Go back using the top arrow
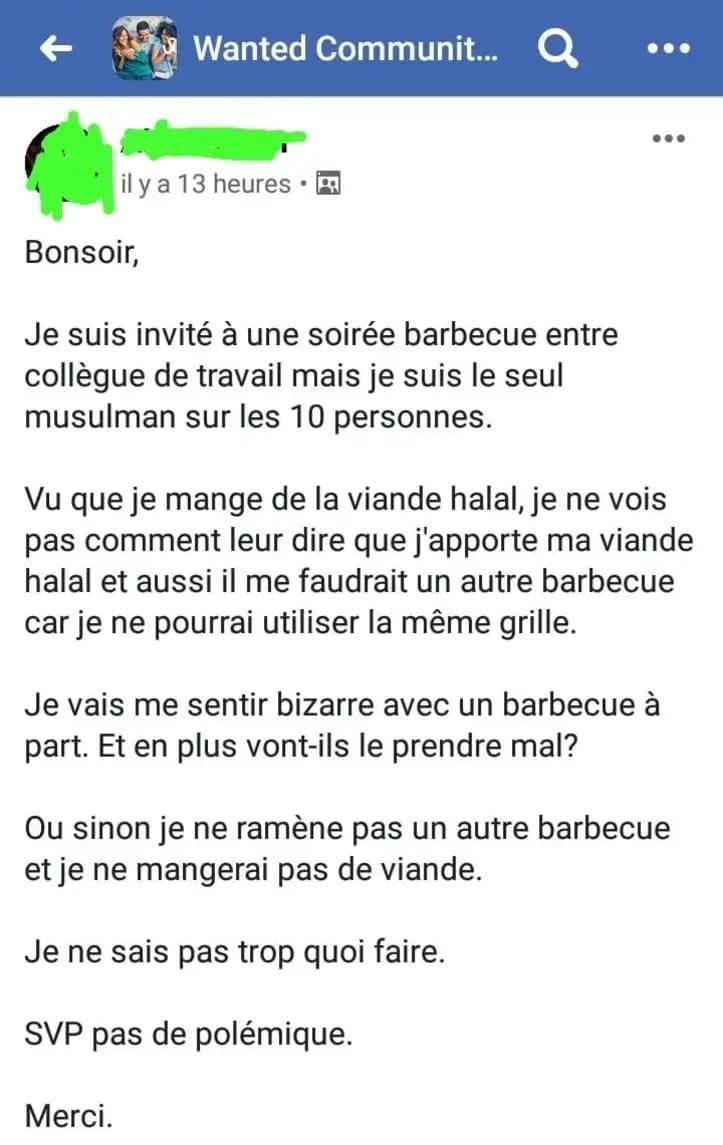Viewport: 723px width, 1145px height. pos(55,48)
